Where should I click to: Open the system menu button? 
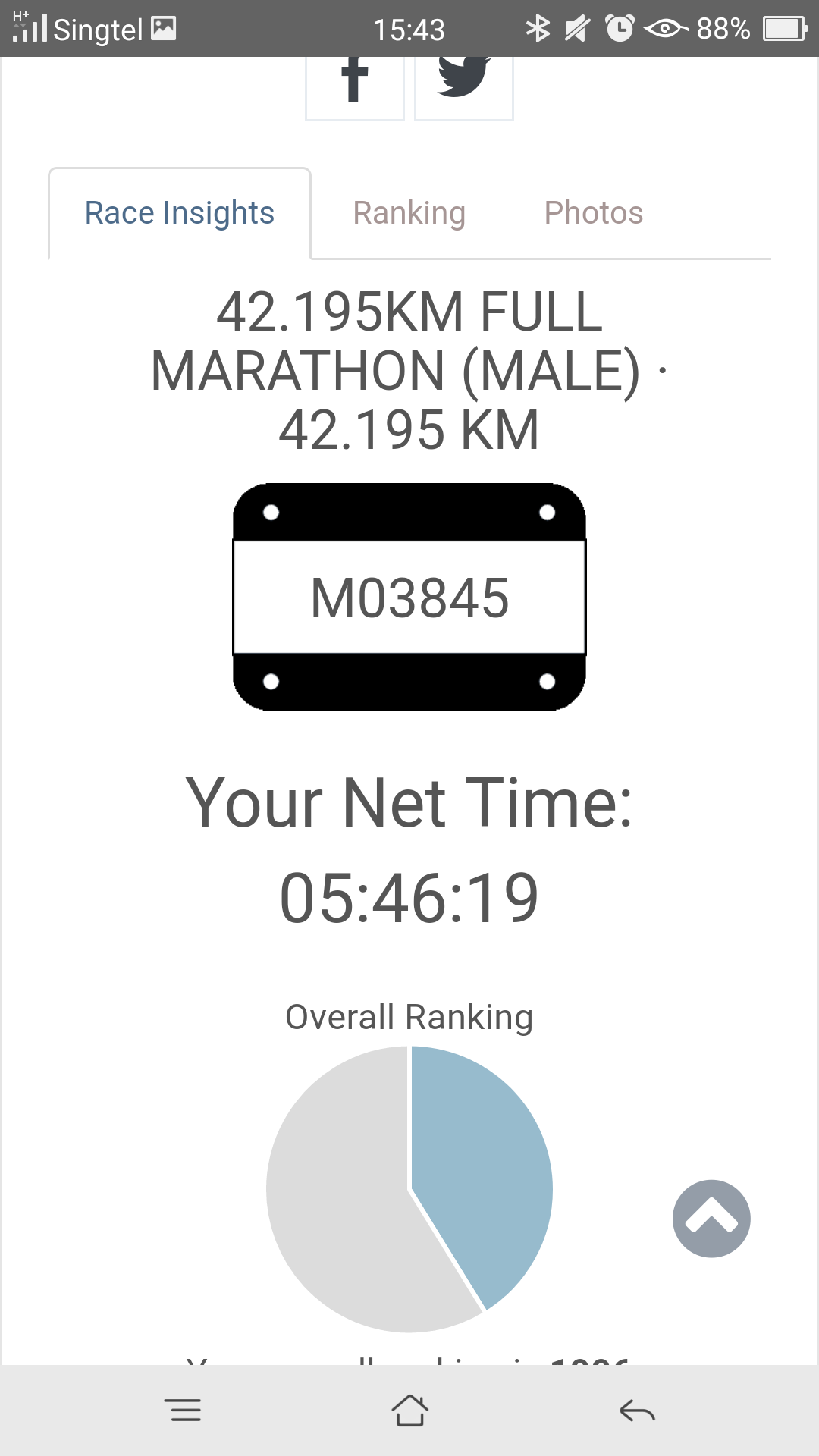(x=183, y=1410)
